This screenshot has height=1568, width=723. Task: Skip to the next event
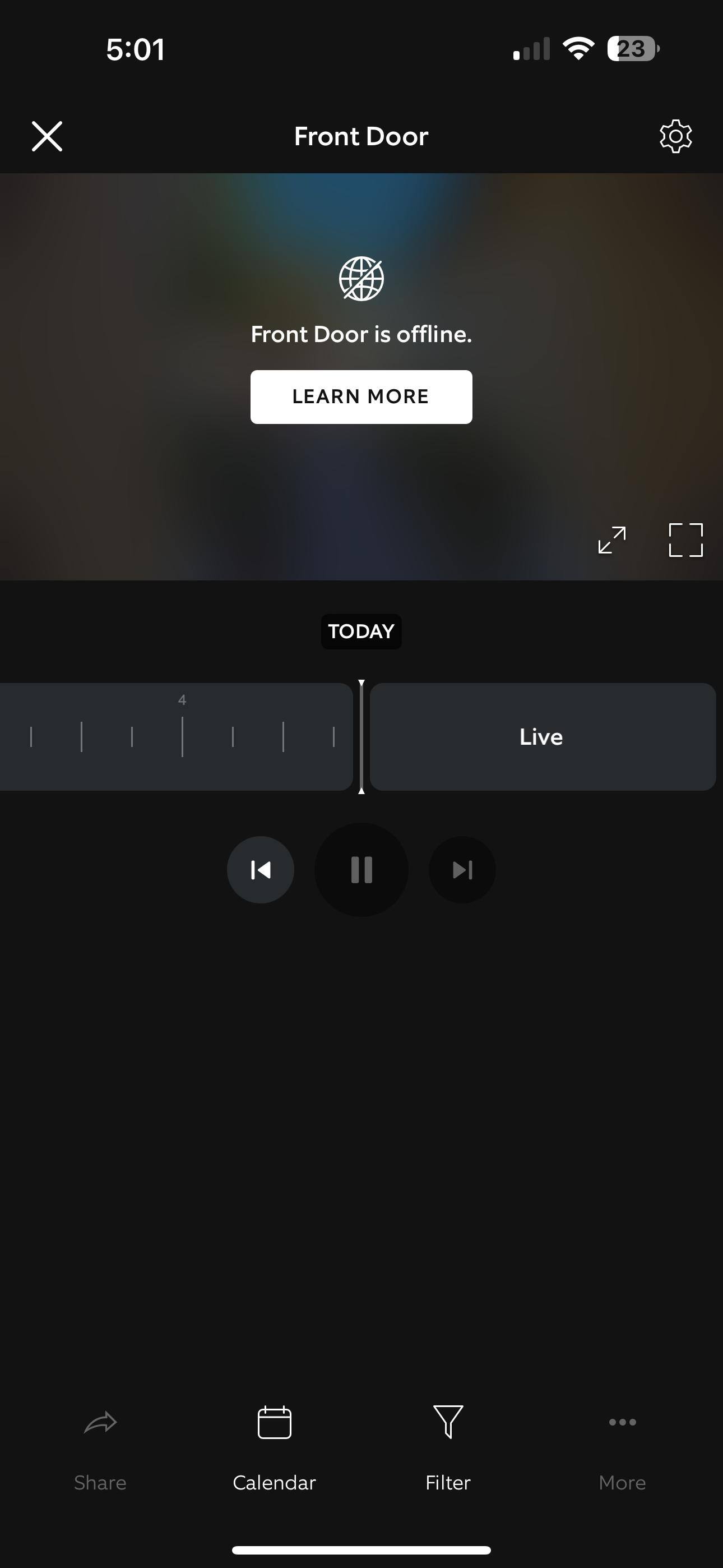462,870
